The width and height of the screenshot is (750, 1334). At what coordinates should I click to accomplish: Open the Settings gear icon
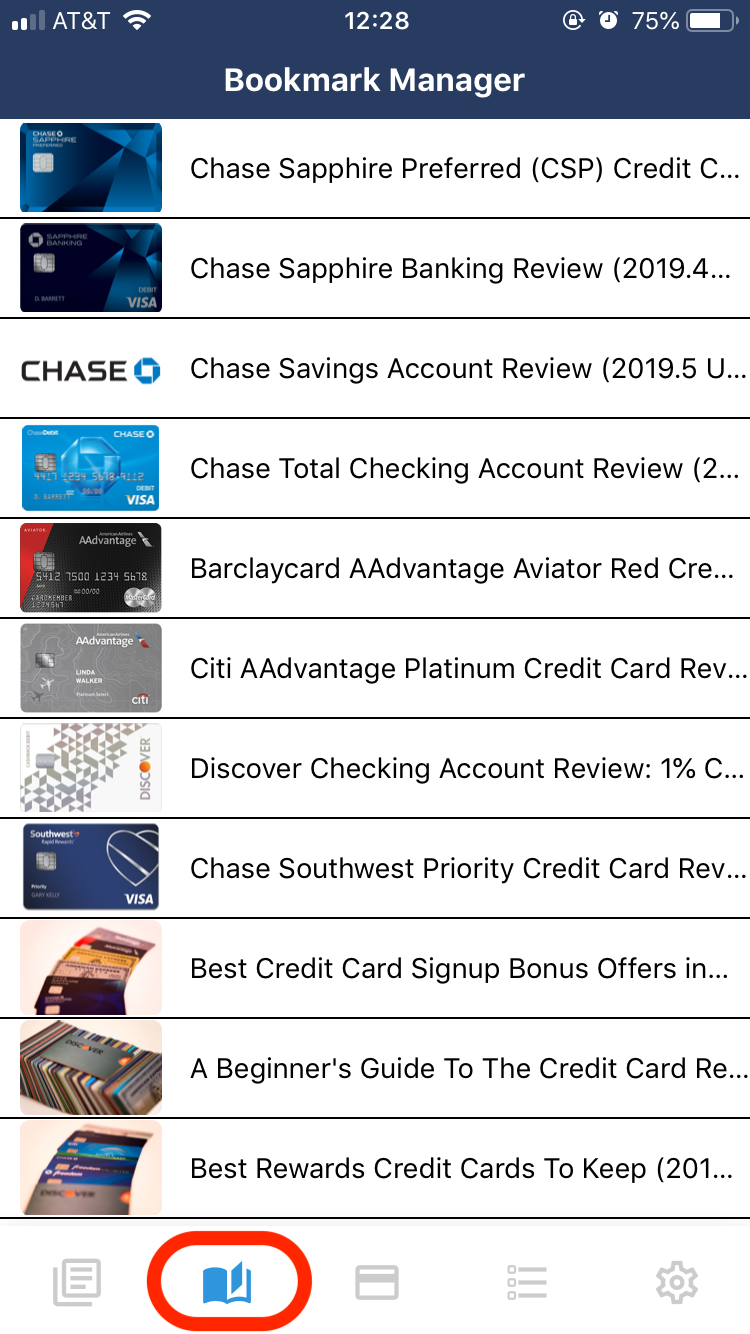click(677, 1281)
